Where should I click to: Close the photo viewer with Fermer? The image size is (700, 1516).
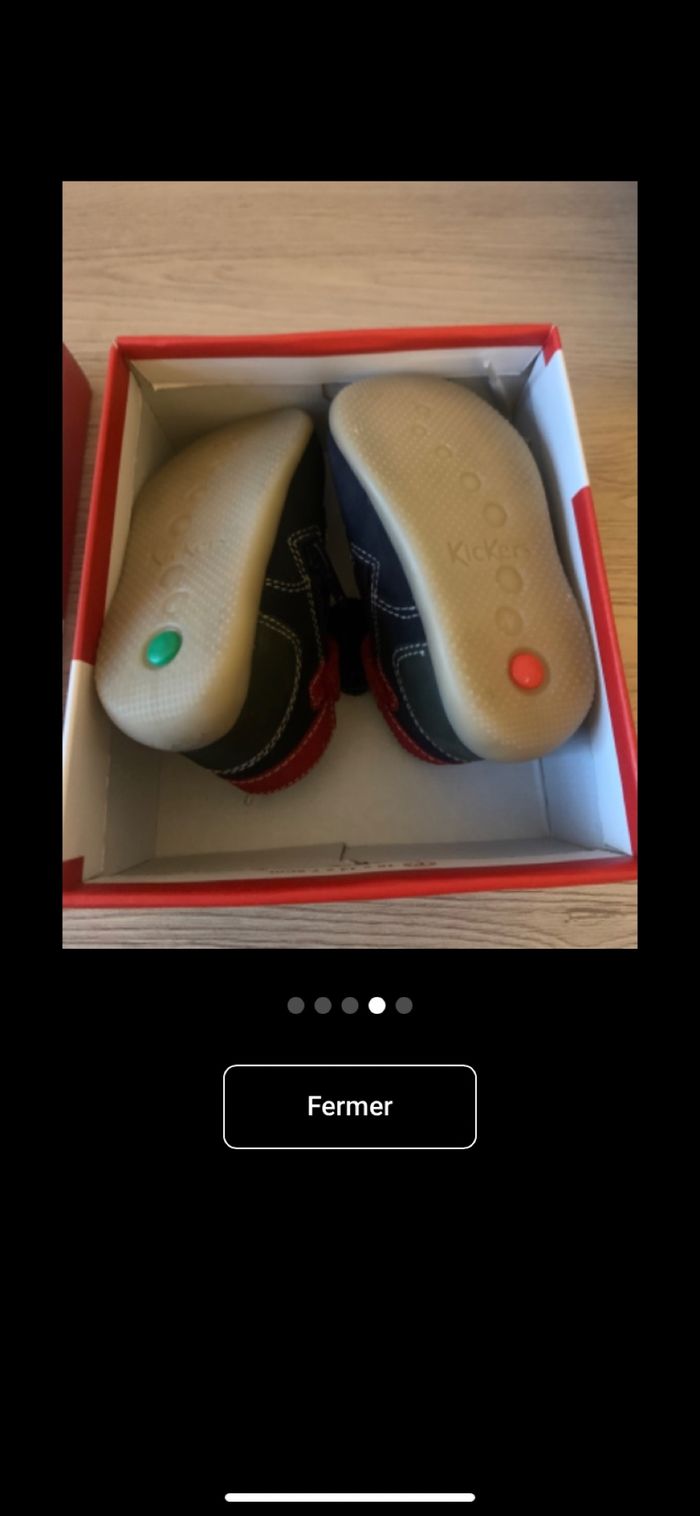coord(349,1106)
